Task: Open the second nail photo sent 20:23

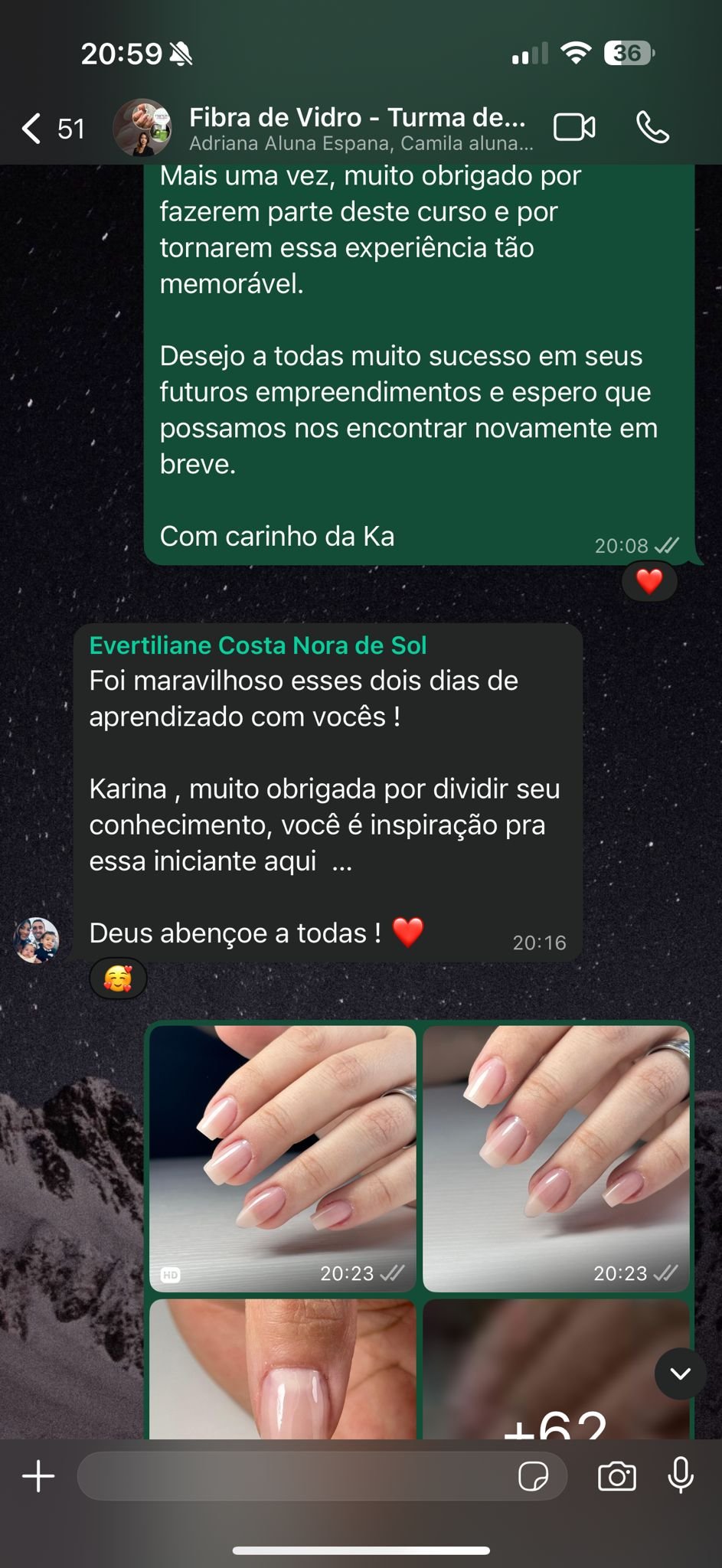Action: tap(556, 1158)
